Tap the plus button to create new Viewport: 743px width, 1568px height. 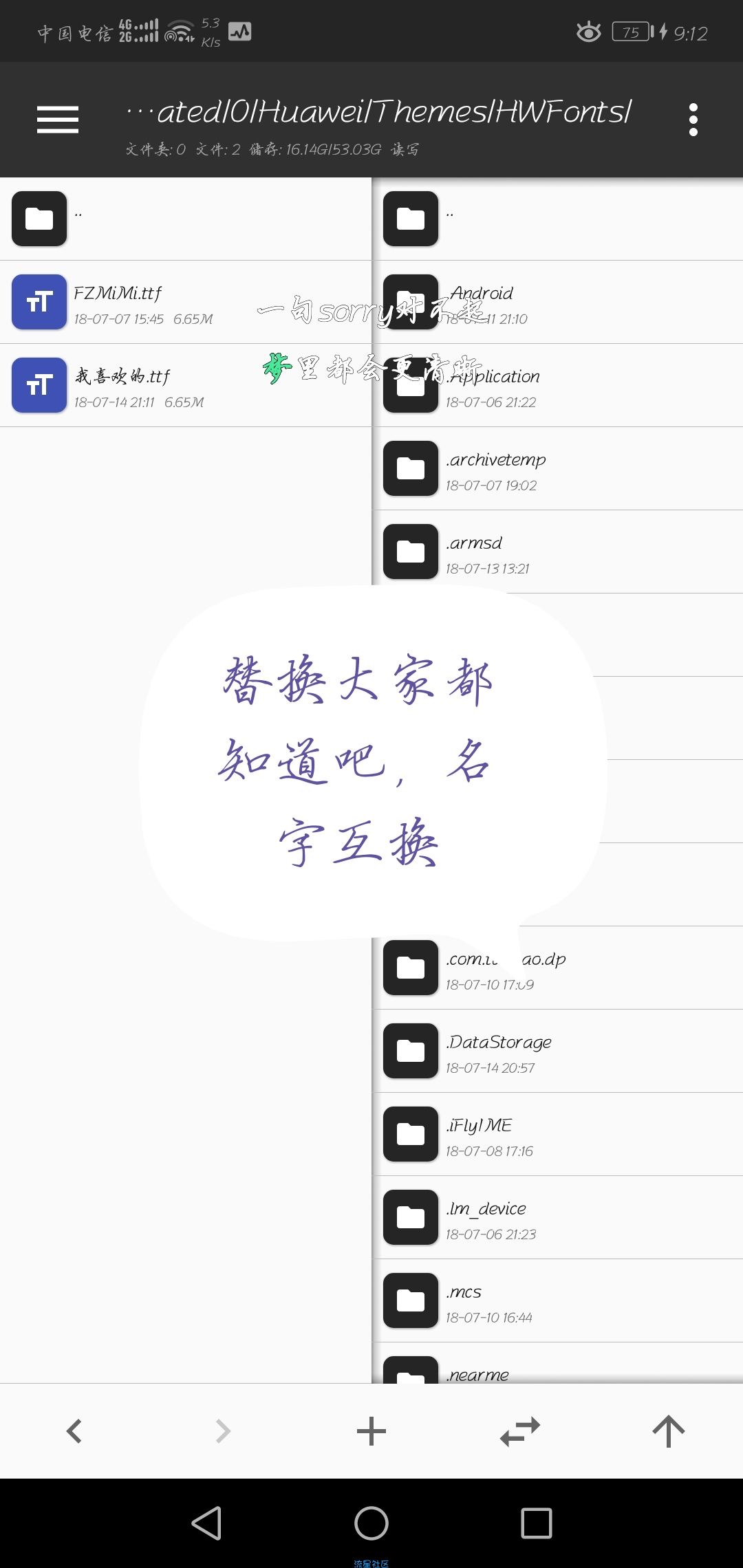(x=371, y=1431)
